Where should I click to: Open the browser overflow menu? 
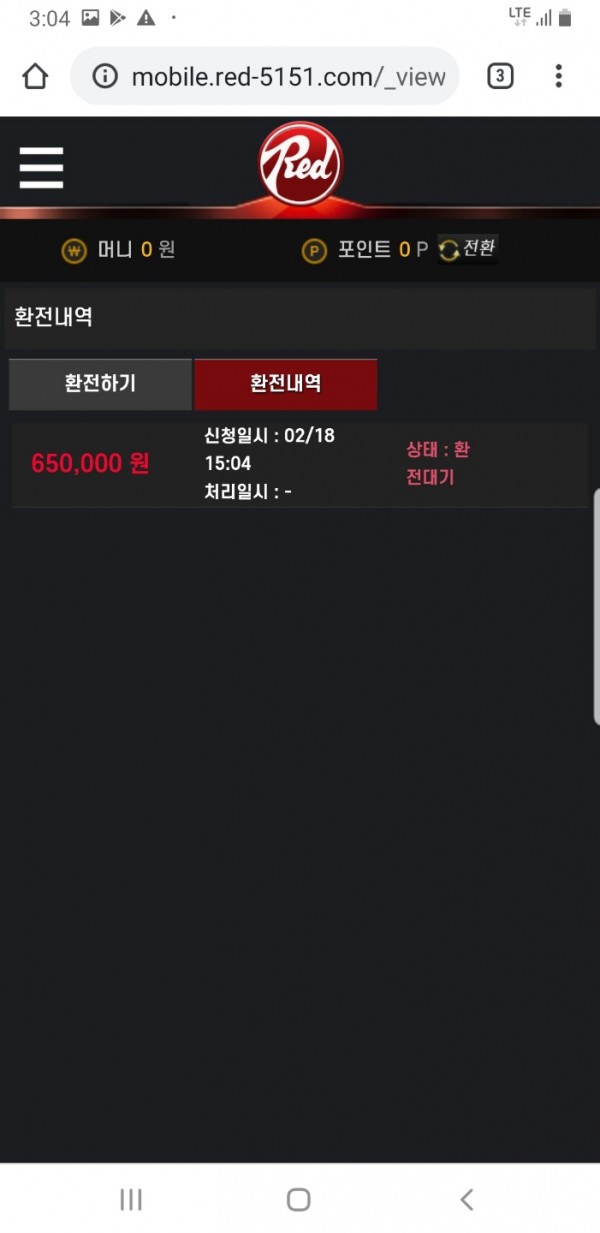pos(558,76)
